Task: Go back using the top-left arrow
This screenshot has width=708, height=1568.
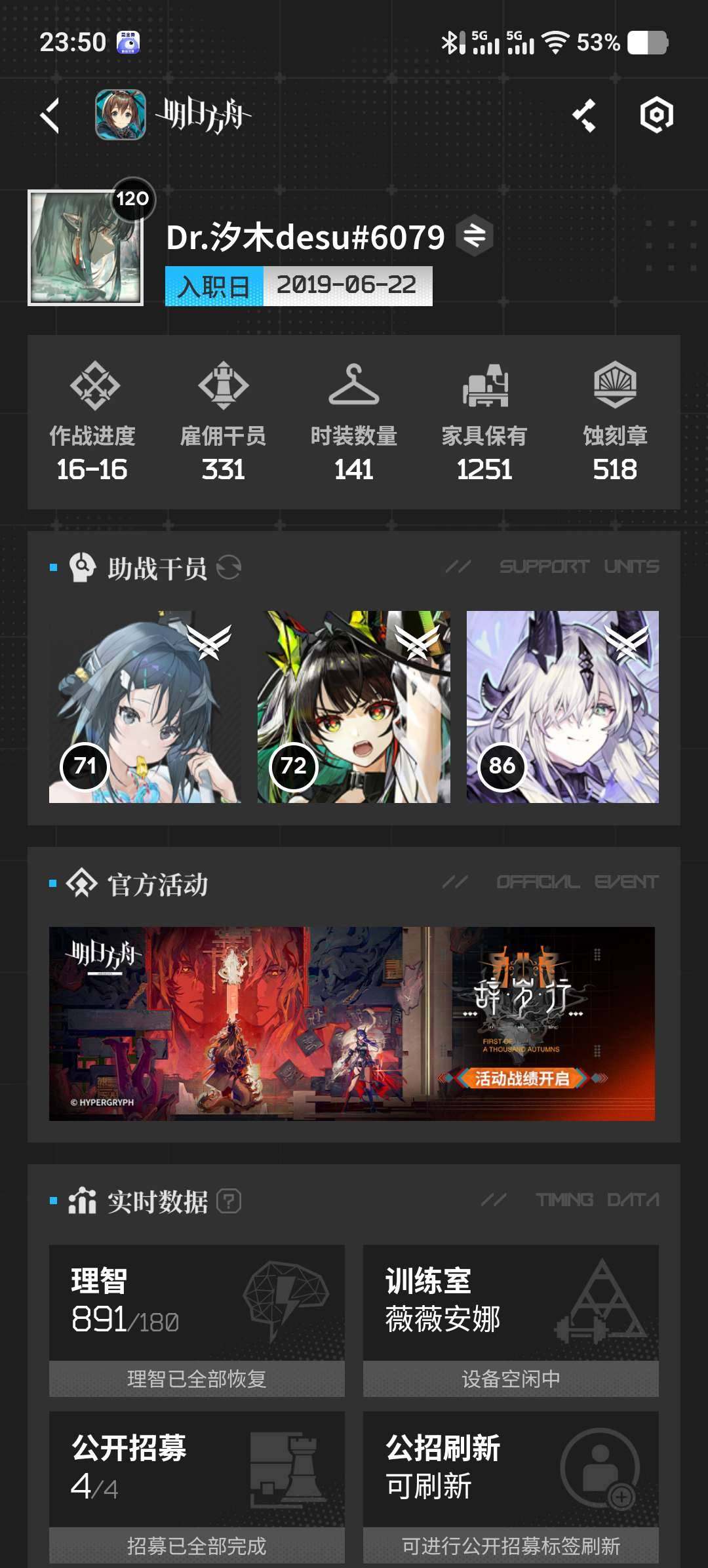Action: point(50,115)
